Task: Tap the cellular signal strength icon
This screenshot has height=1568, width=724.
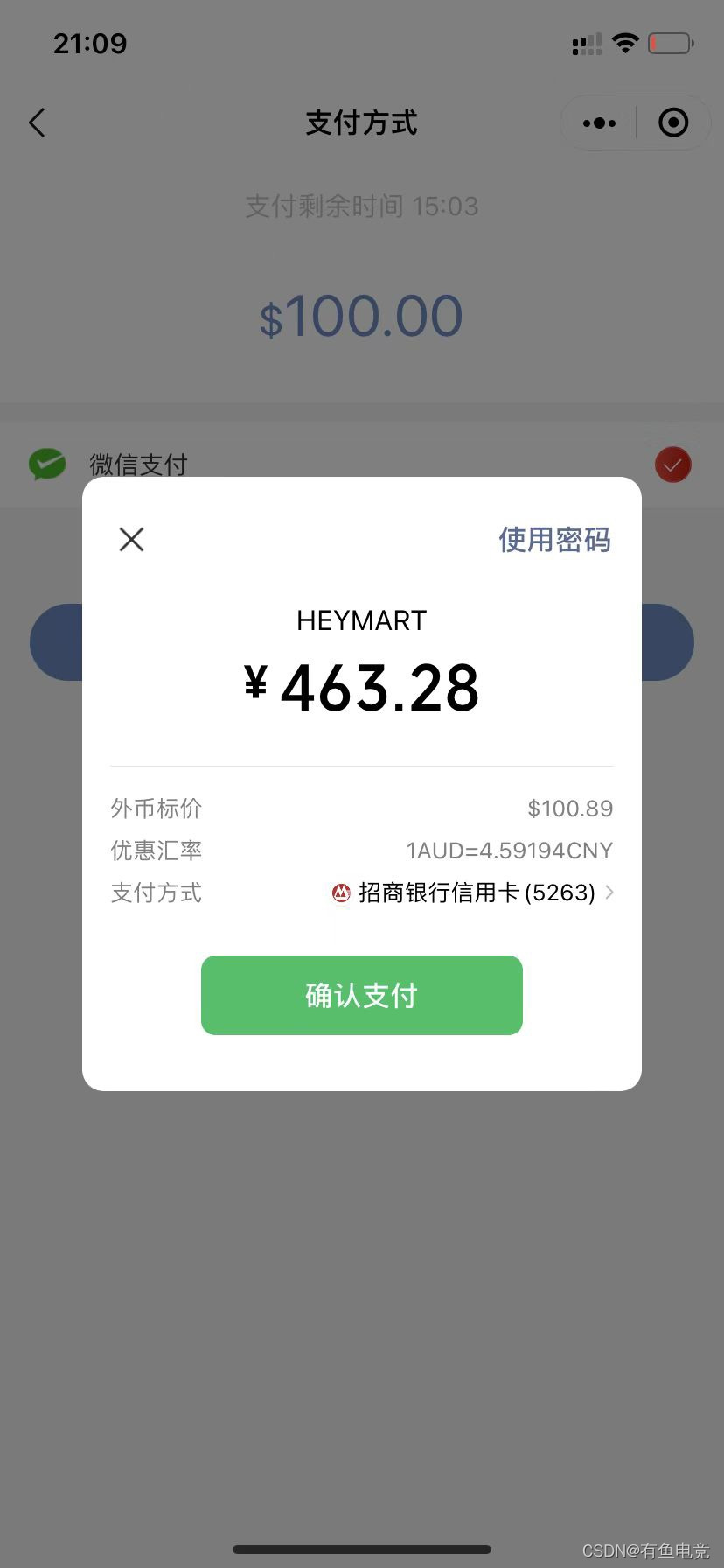Action: point(585,42)
